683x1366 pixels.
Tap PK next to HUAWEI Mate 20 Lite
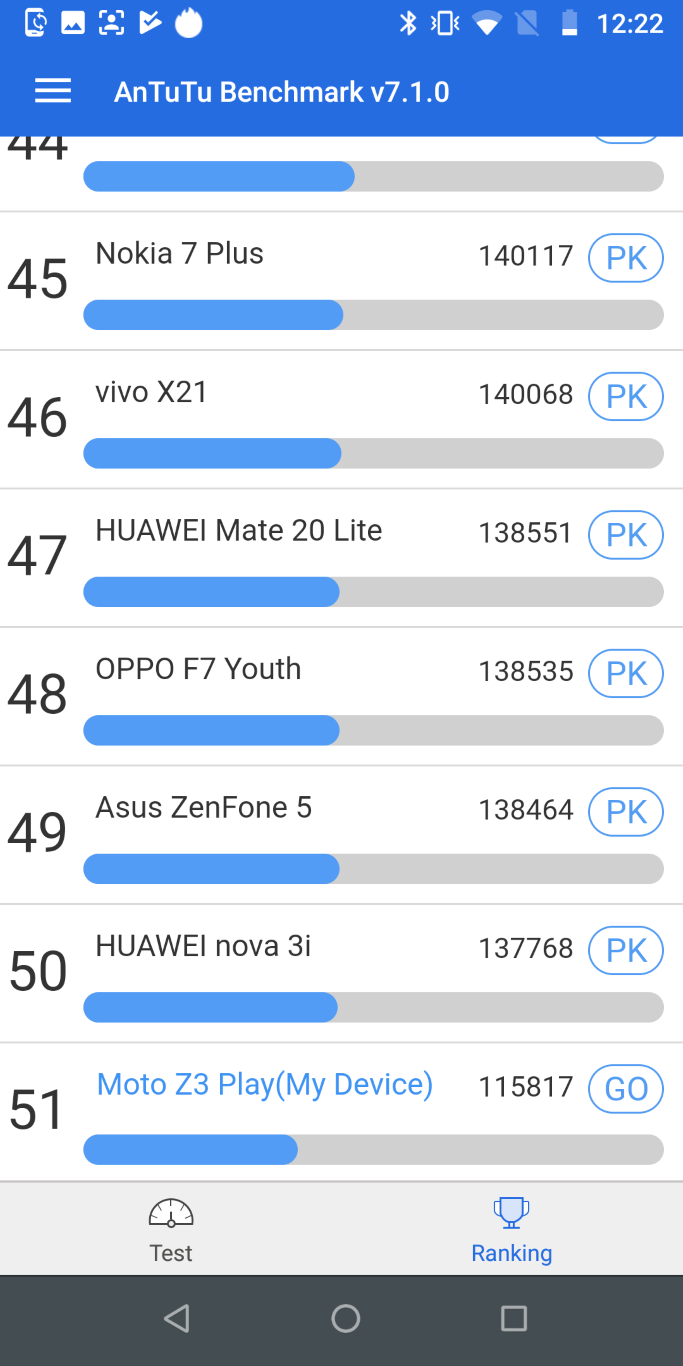click(x=626, y=535)
